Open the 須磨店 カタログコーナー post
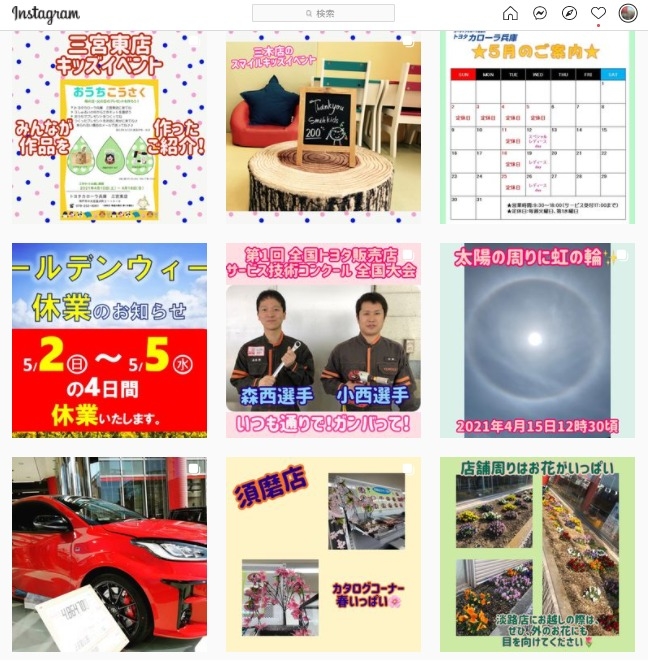The width and height of the screenshot is (648, 665). [323, 554]
